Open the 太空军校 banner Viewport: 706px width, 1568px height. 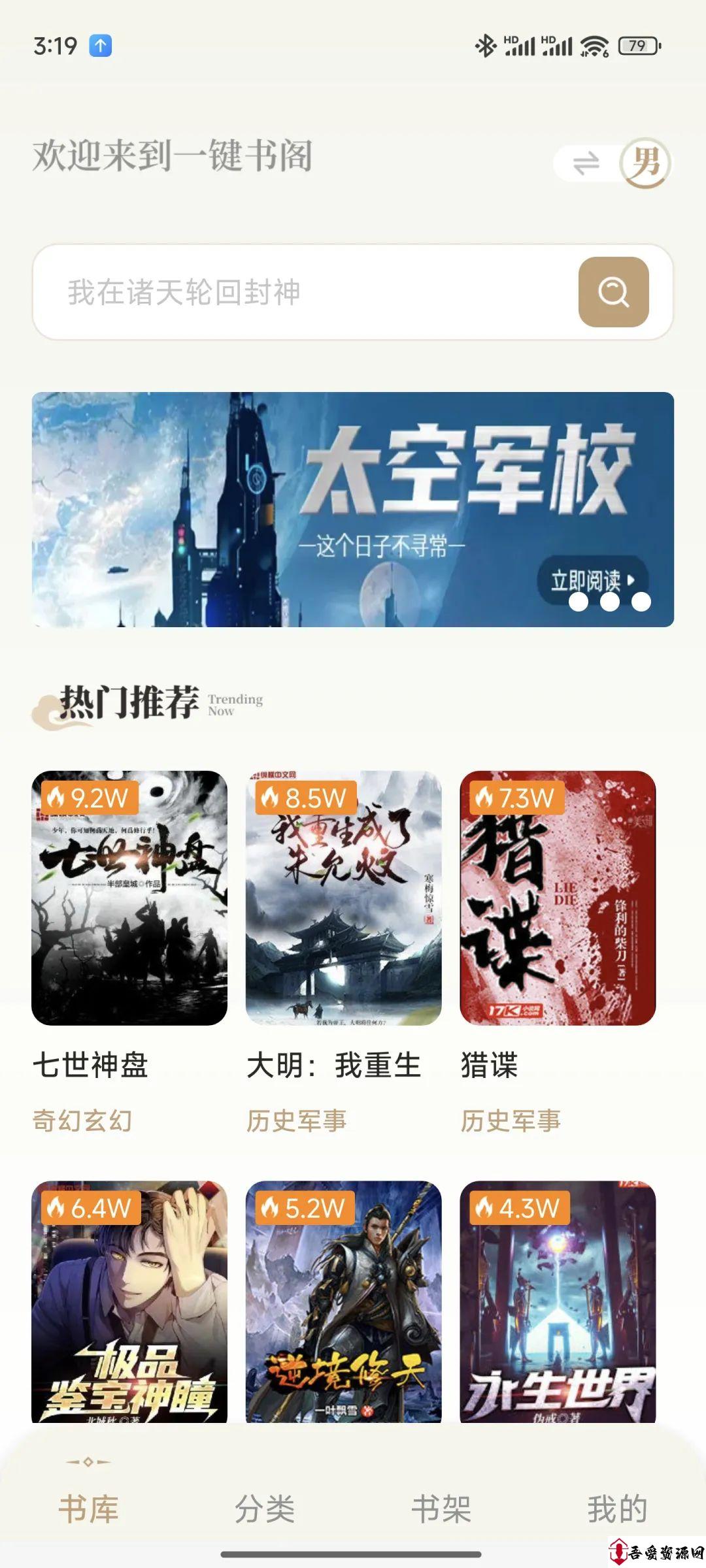click(353, 510)
